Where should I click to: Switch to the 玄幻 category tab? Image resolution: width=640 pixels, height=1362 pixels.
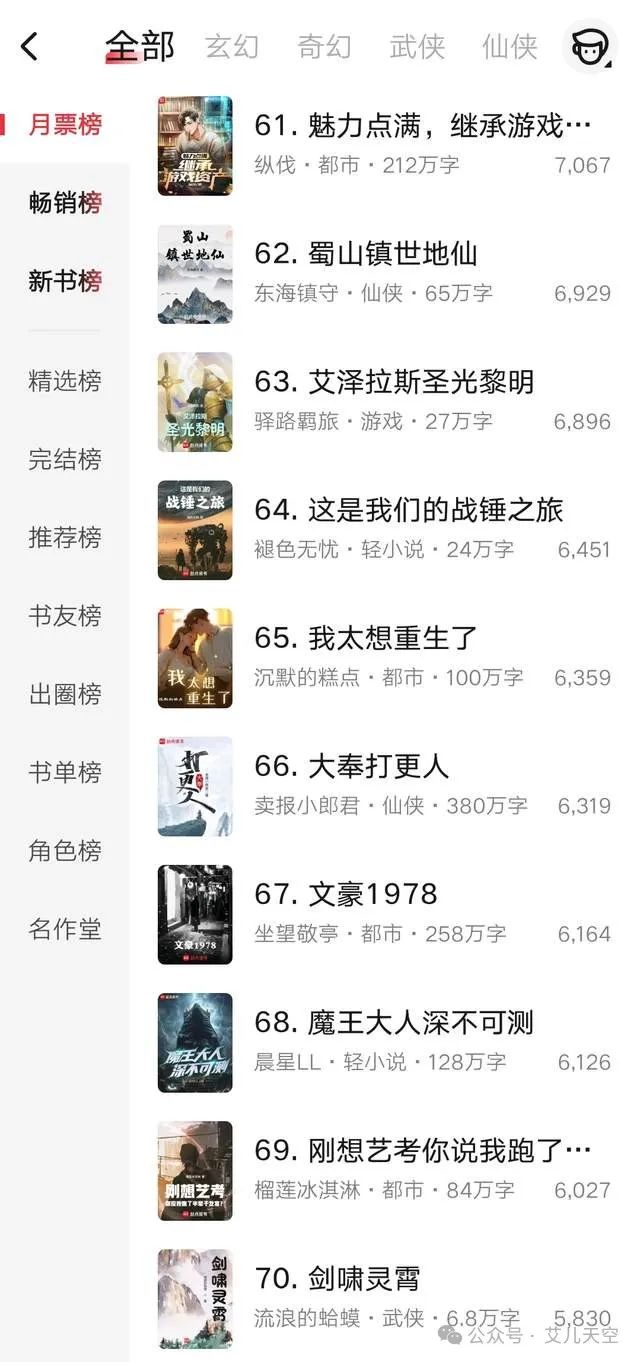pyautogui.click(x=232, y=46)
